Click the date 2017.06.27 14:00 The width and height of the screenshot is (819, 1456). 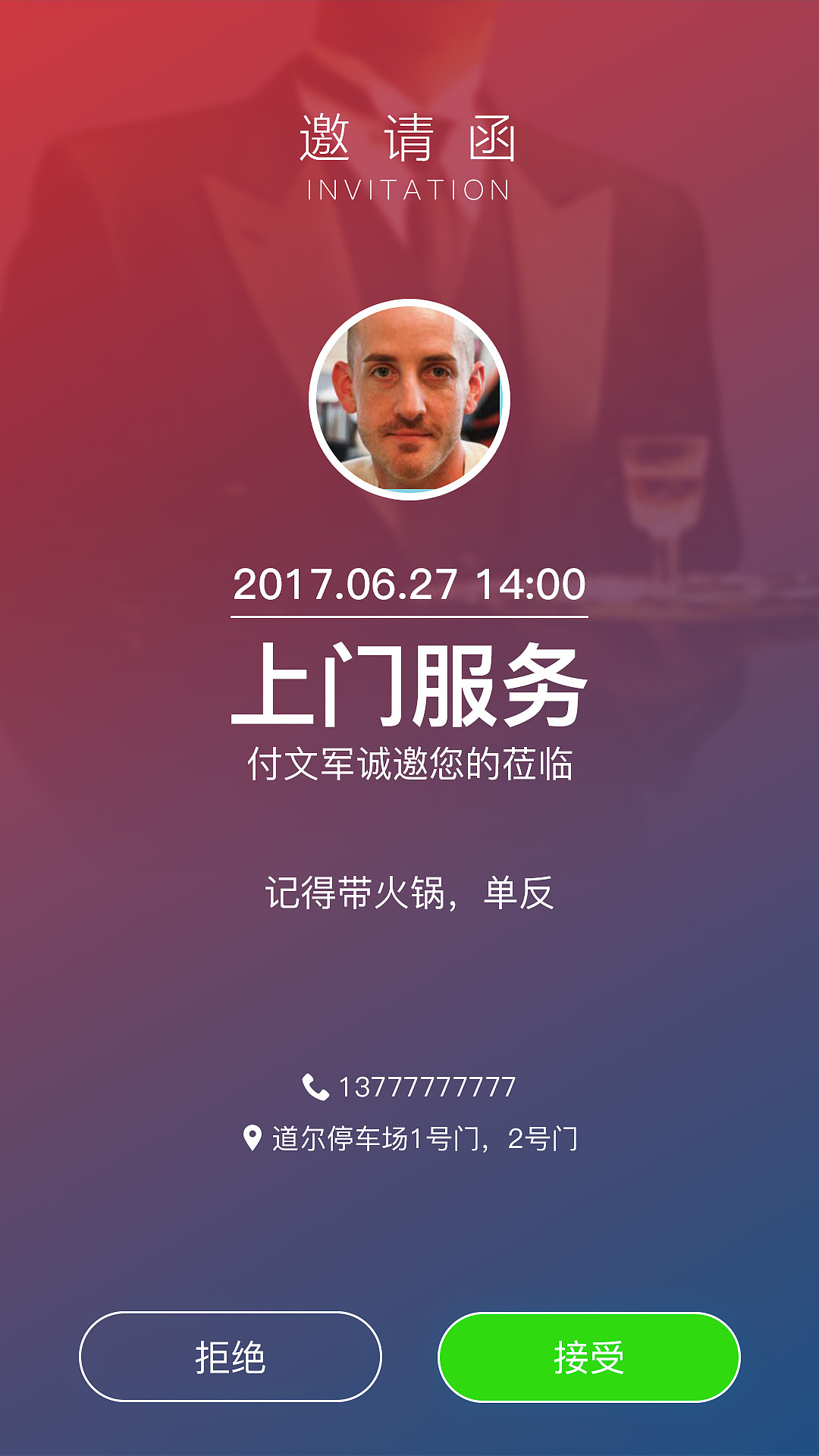pos(409,584)
